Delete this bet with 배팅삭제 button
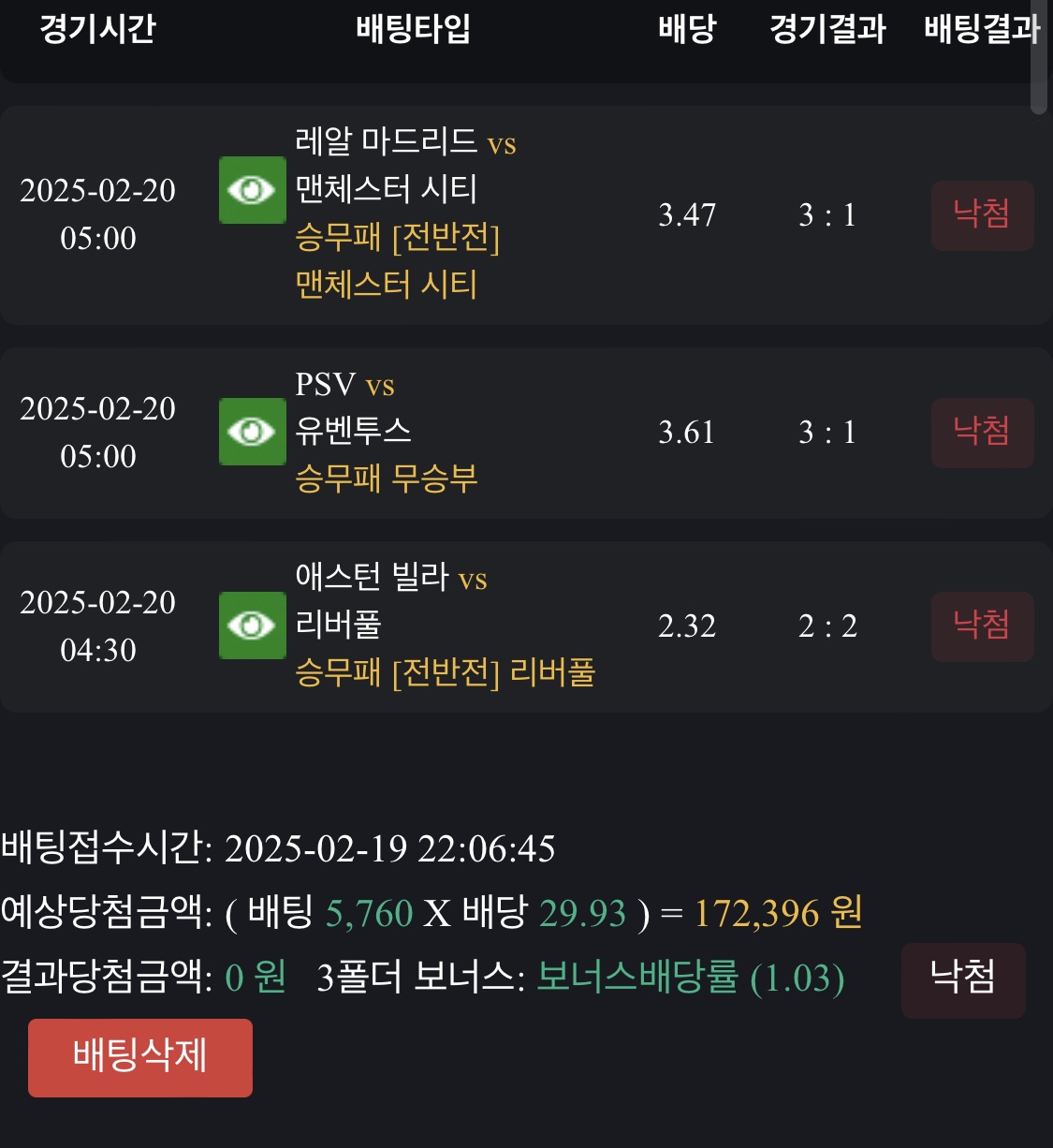This screenshot has width=1053, height=1148. coord(140,1057)
